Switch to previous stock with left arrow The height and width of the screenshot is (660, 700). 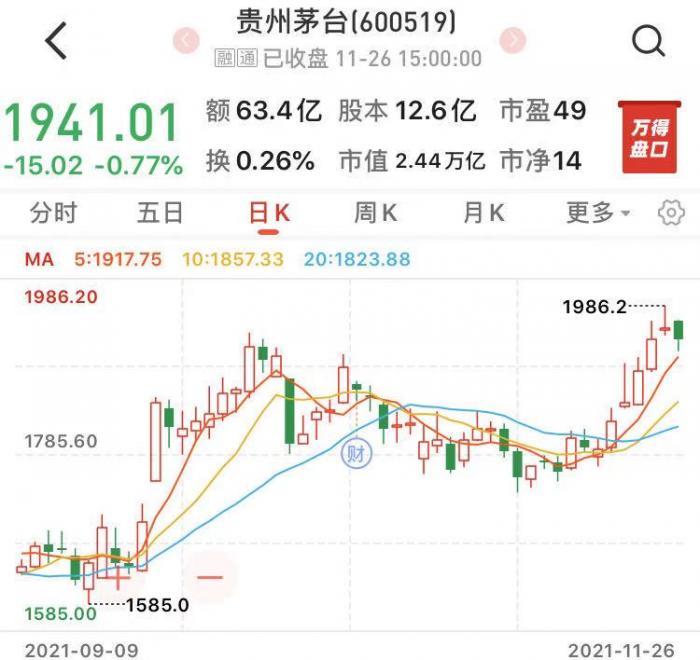click(x=187, y=40)
